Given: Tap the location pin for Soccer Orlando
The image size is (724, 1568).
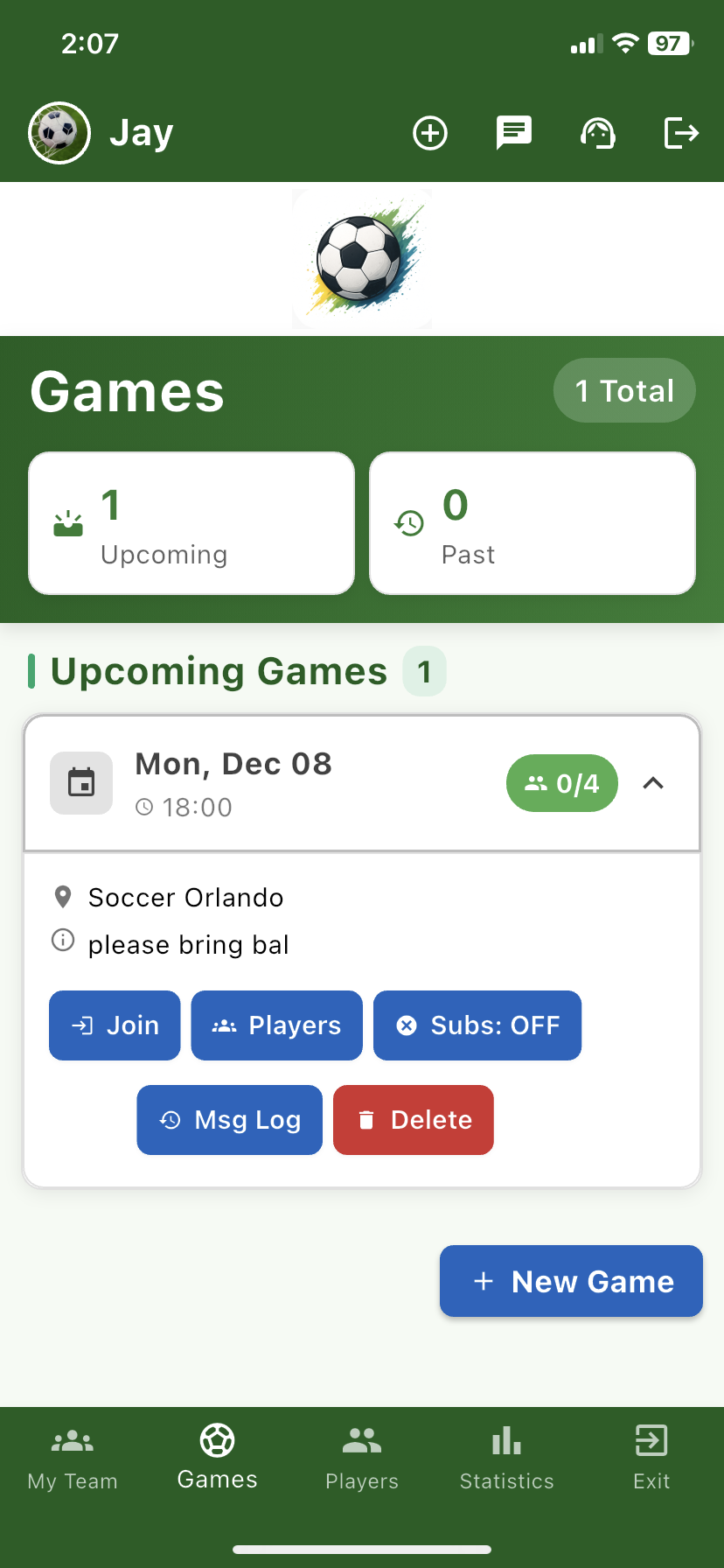Looking at the screenshot, I should [x=62, y=896].
